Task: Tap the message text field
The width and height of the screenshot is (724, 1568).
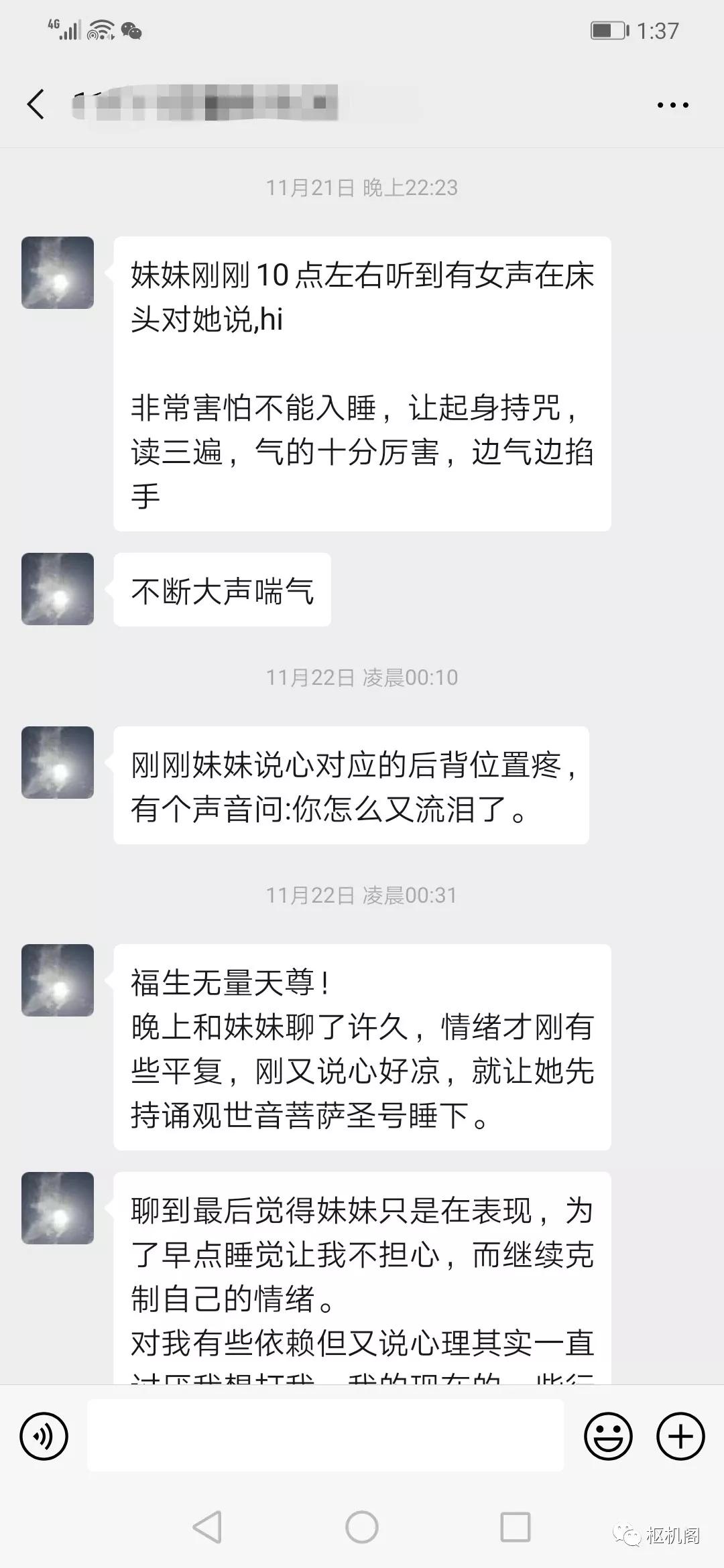Action: click(325, 1435)
